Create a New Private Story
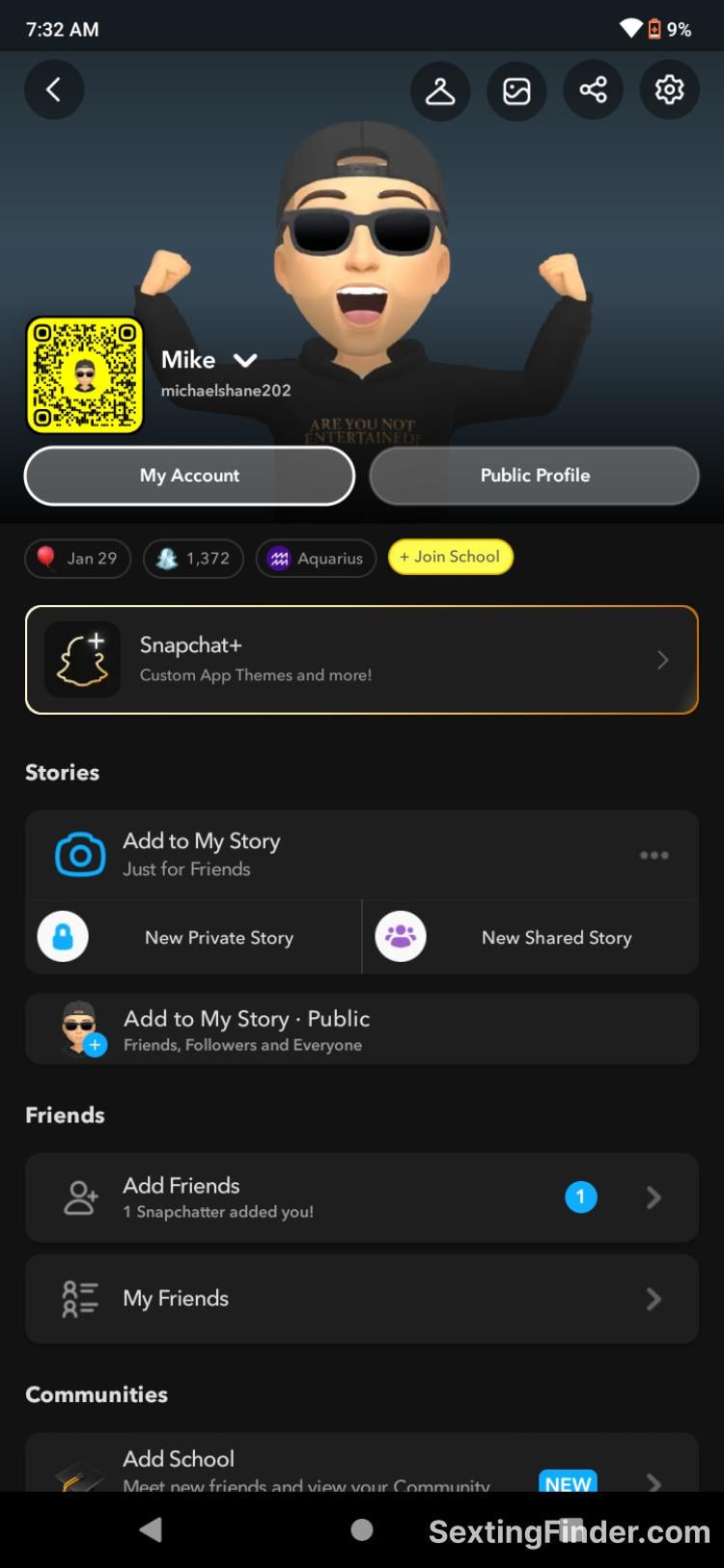Screen dimensions: 724x1568 (x=194, y=937)
